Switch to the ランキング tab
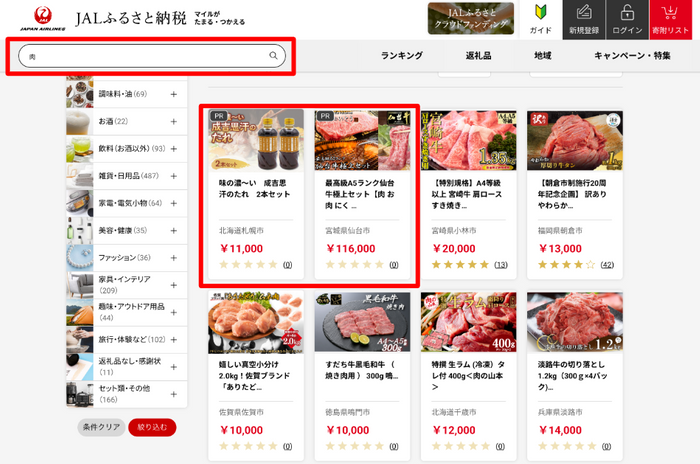 click(402, 56)
